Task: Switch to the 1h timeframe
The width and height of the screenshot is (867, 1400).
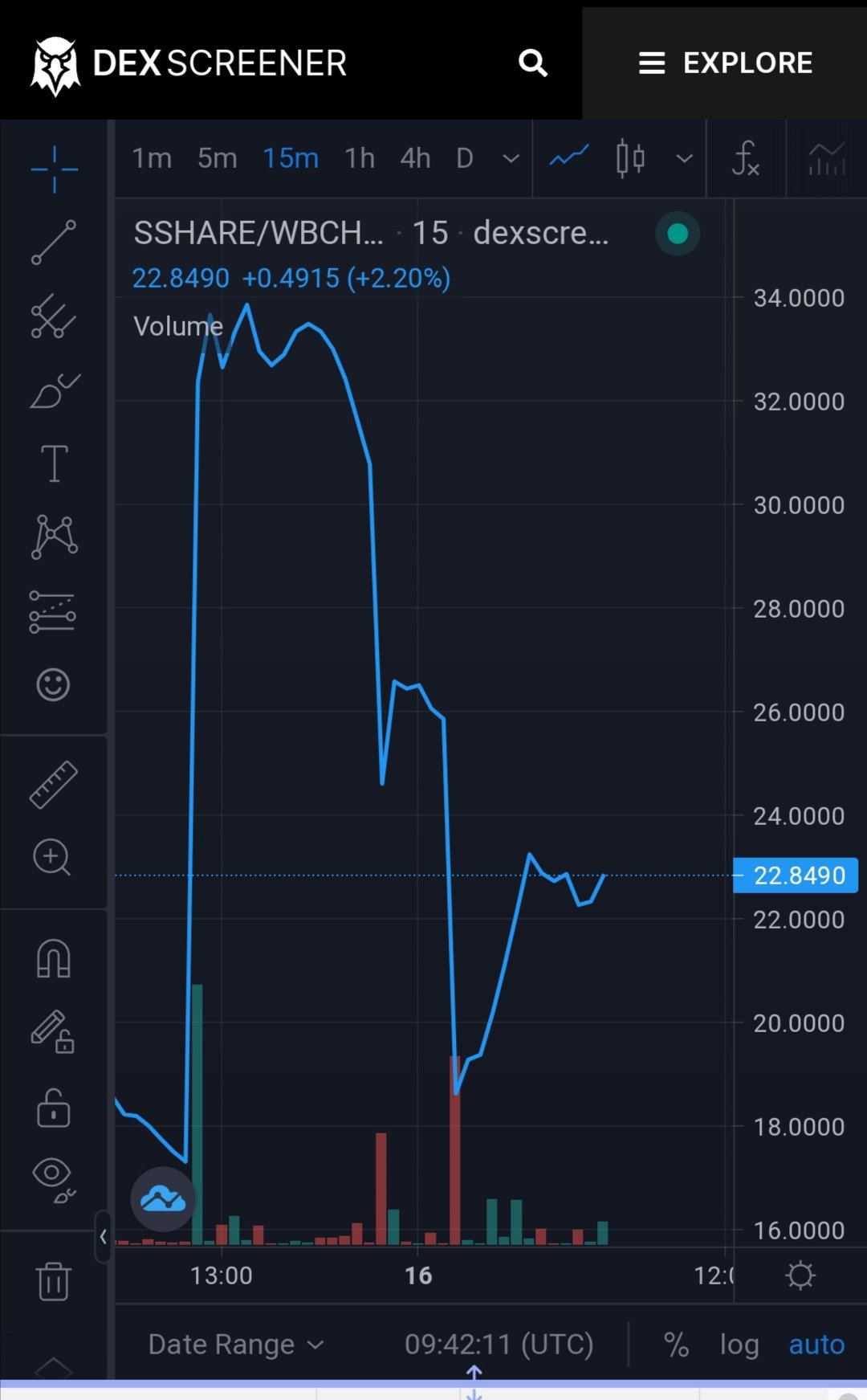Action: tap(360, 158)
